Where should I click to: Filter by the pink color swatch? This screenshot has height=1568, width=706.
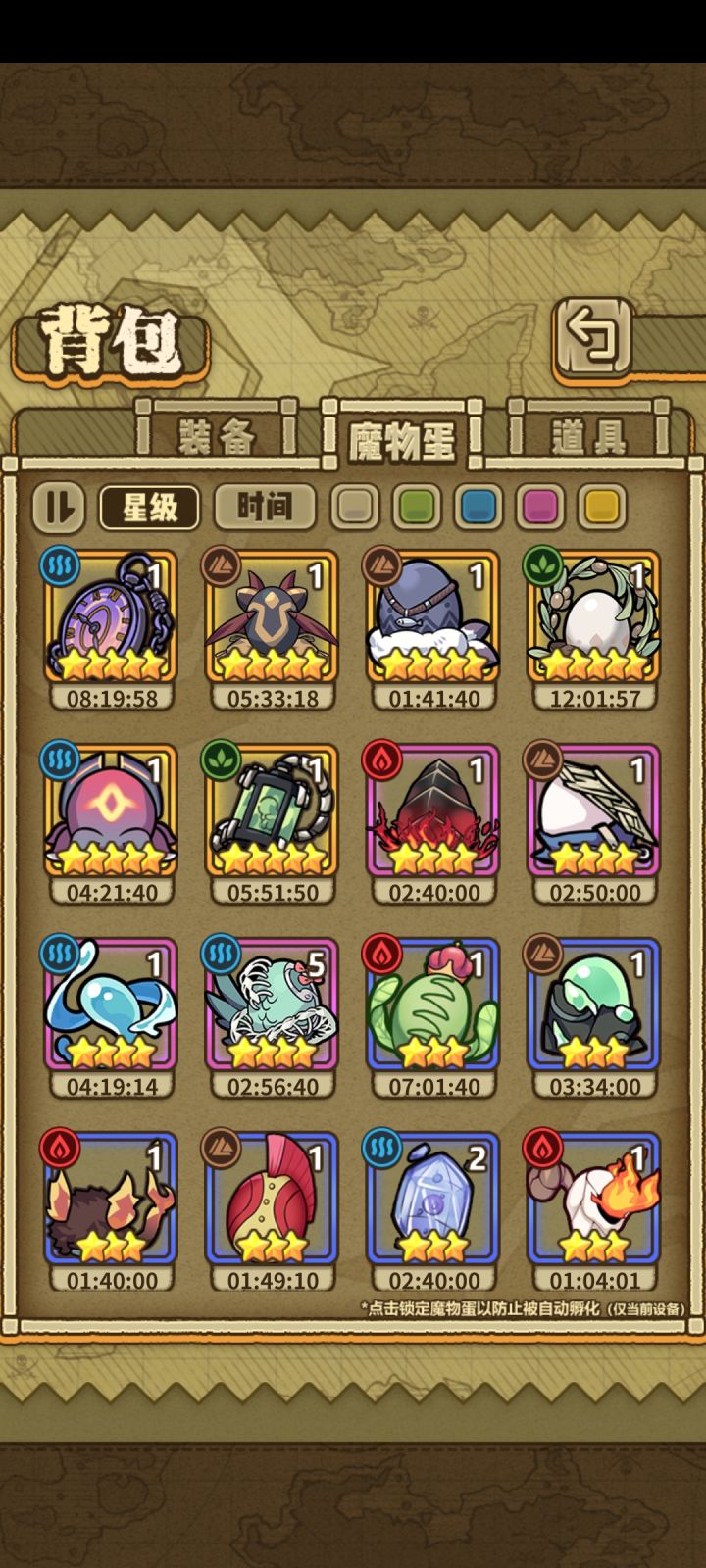coord(540,507)
